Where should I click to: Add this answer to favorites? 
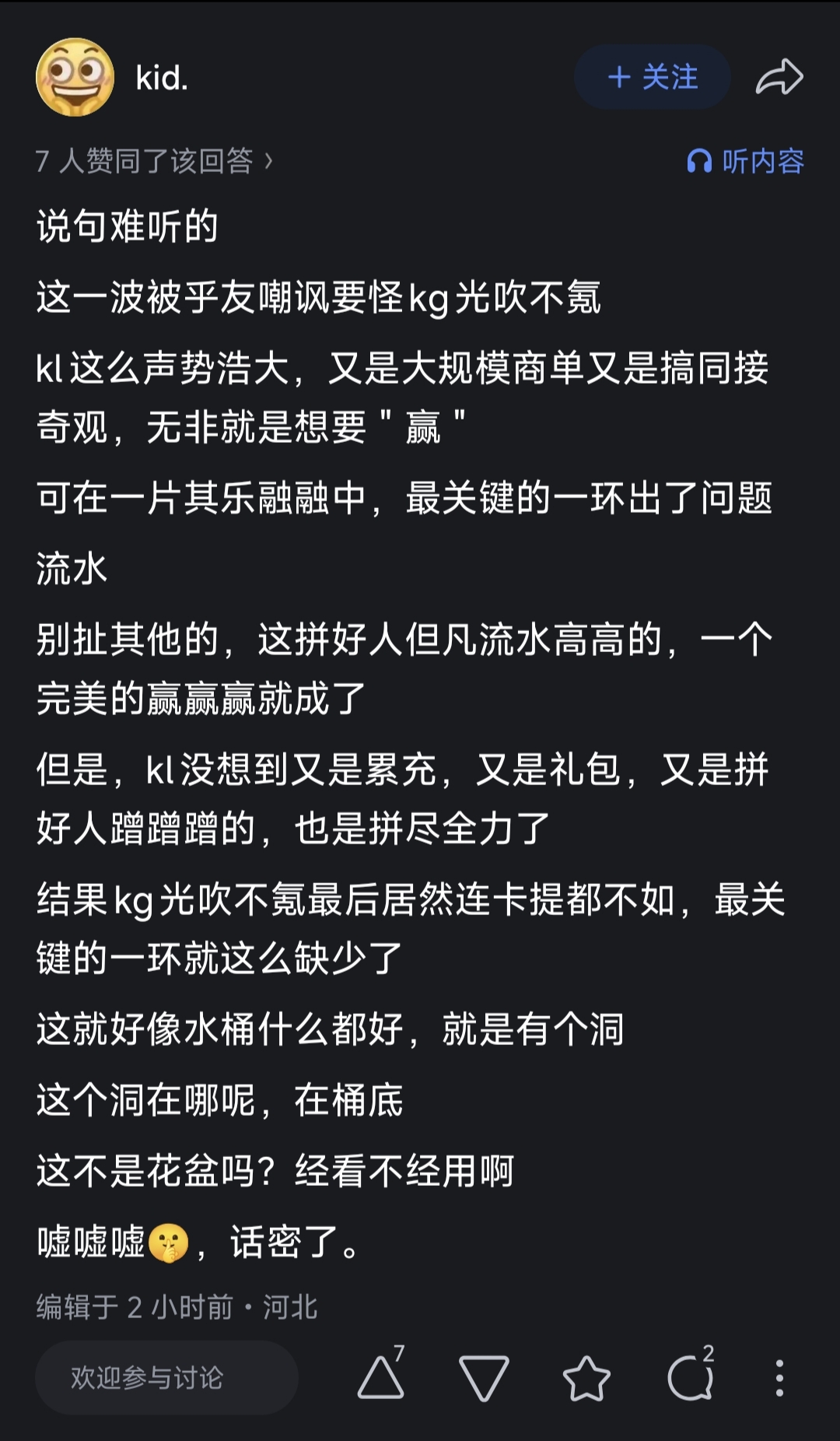point(586,1377)
